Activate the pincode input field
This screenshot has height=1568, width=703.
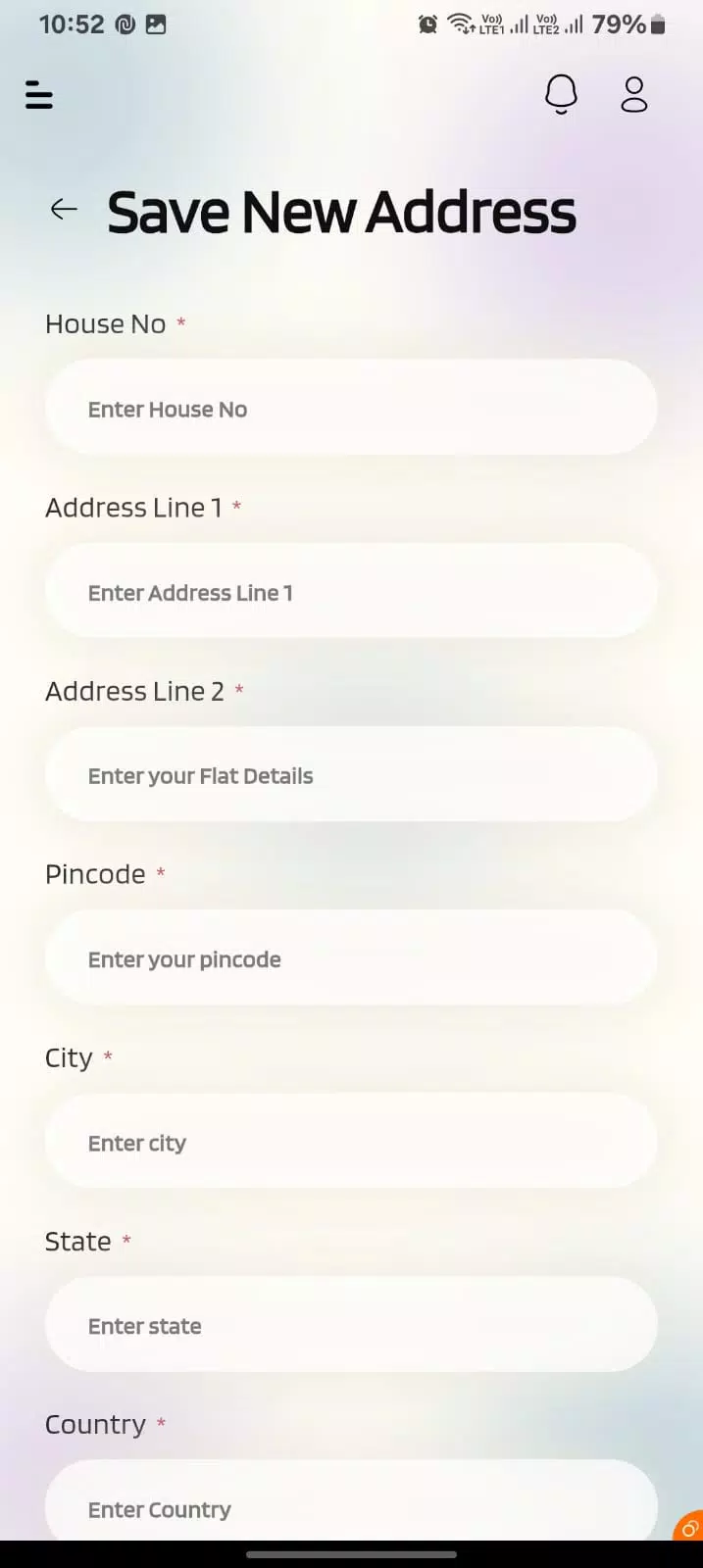point(351,957)
